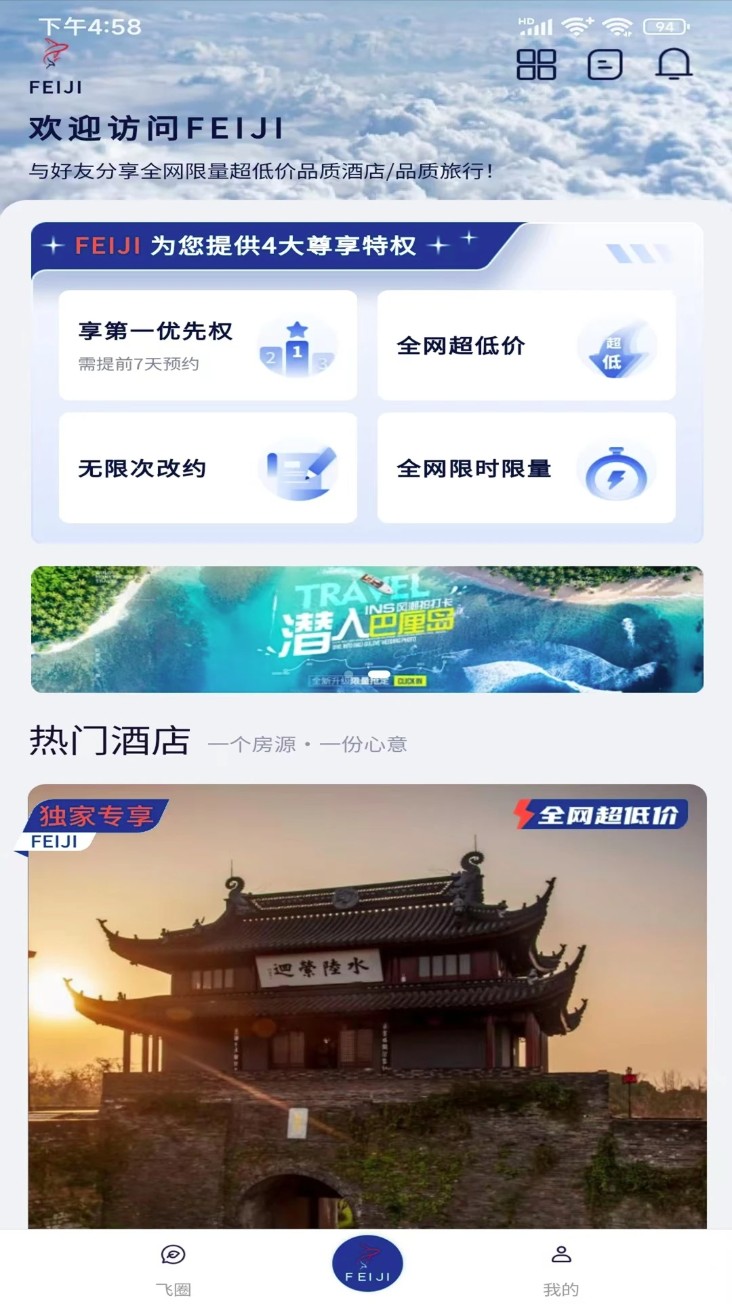The image size is (732, 1304).
Task: Go to the FEIJI home tab
Action: 367,1264
